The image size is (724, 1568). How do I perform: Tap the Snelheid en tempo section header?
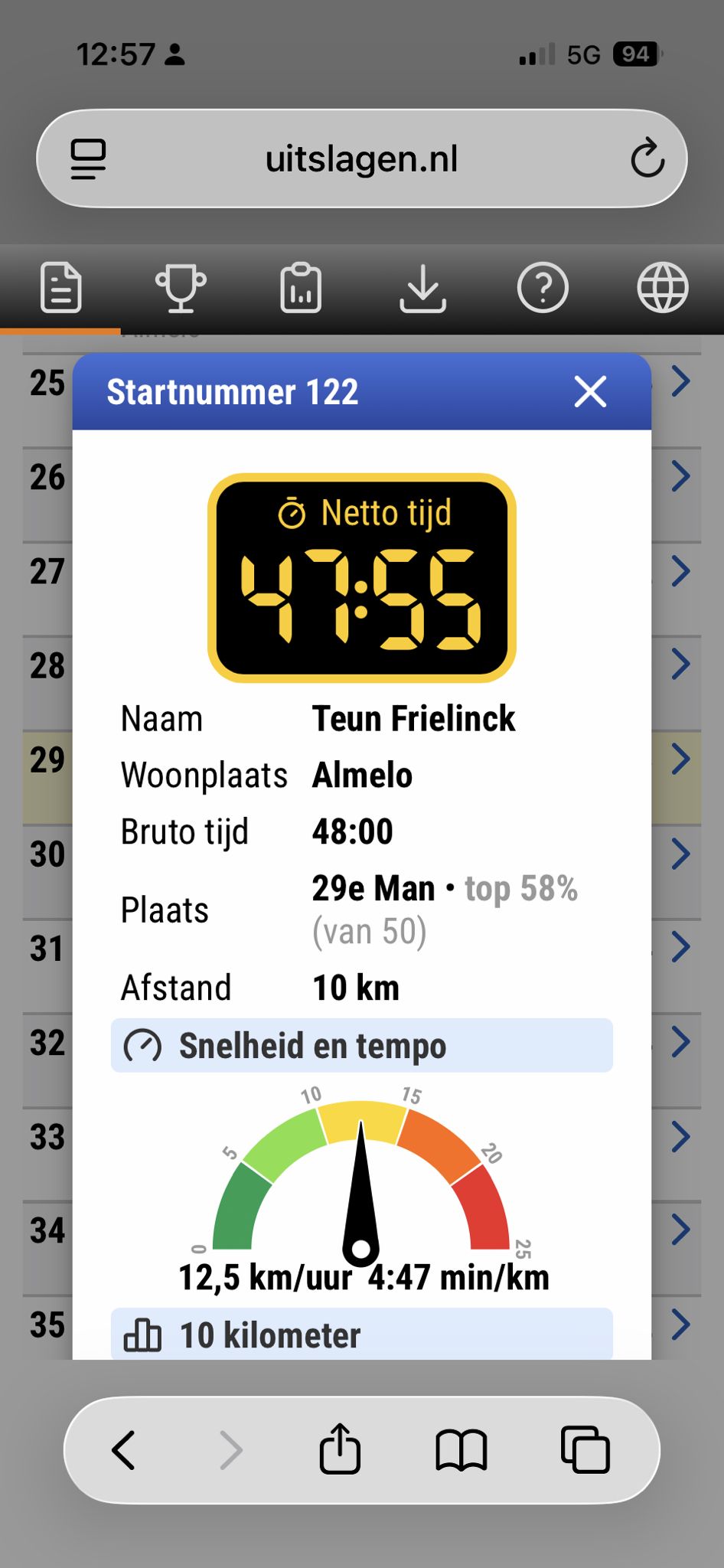[x=362, y=1045]
